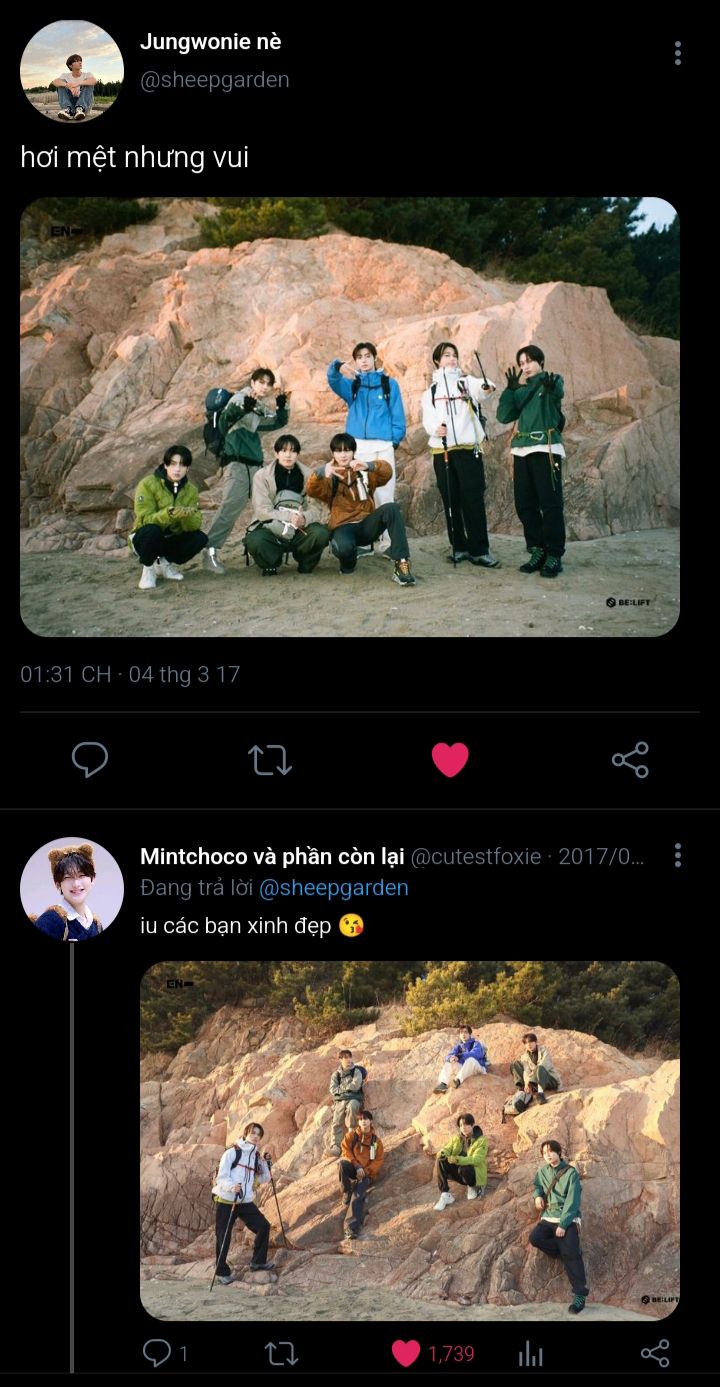View analytics for Mintchoco's reply
Image resolution: width=720 pixels, height=1387 pixels.
coord(531,1354)
